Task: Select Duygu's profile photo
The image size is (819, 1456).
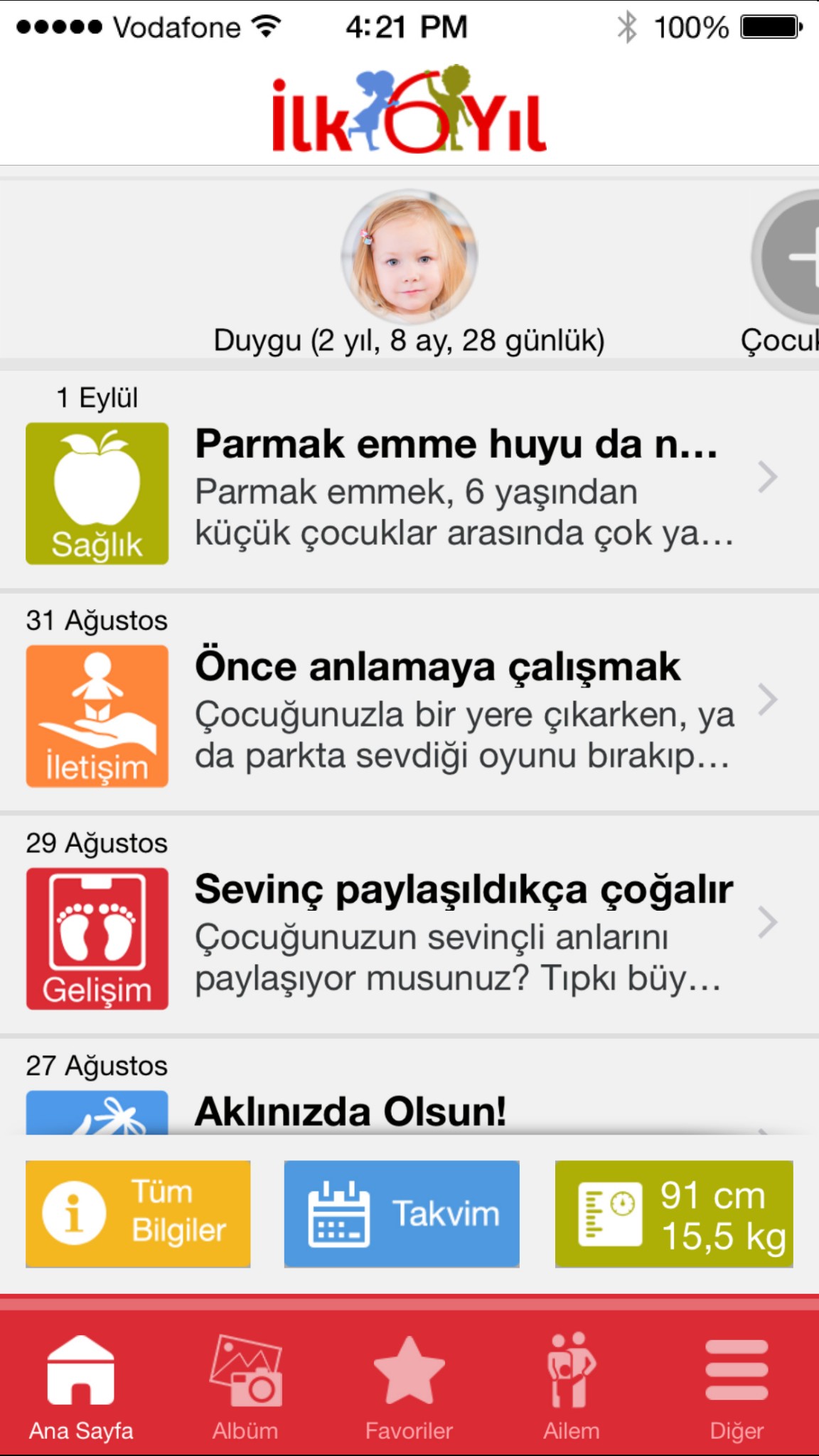Action: pos(409,257)
